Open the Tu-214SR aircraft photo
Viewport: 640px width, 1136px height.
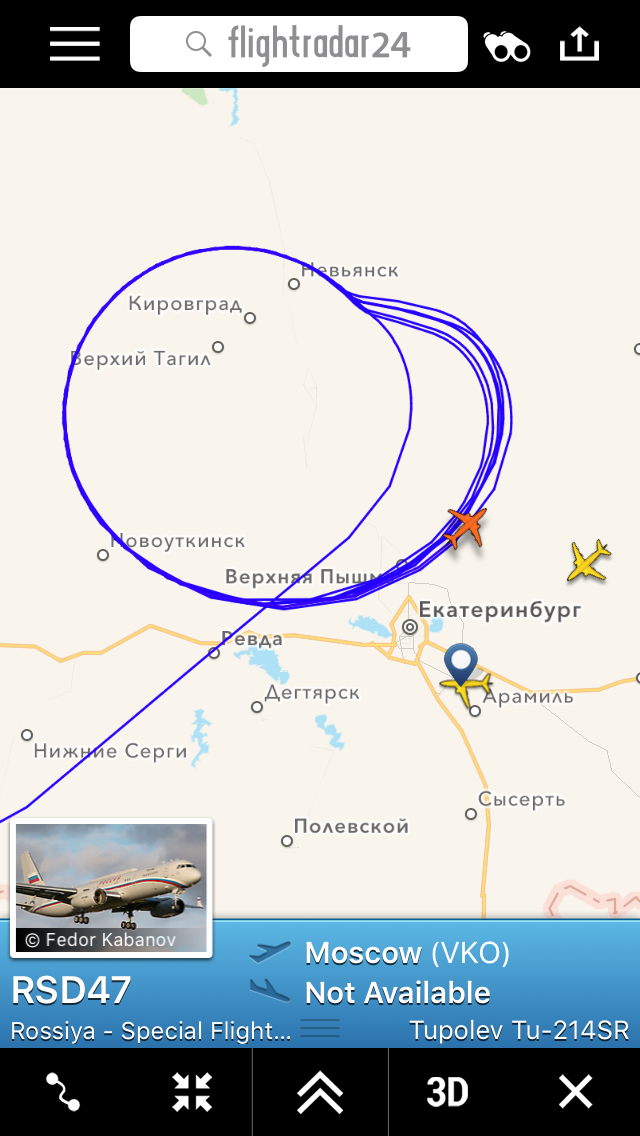click(x=111, y=886)
